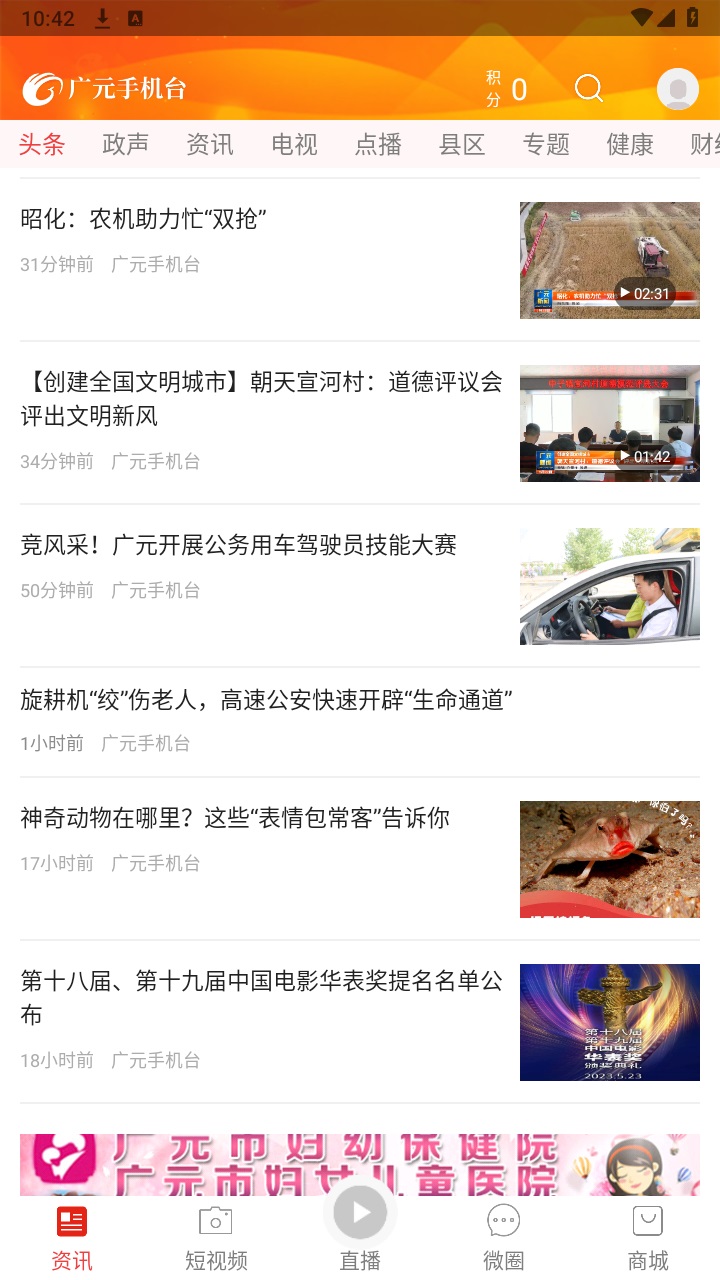Switch to the 政声 tab
Screen dimensions: 720x1280
point(124,145)
